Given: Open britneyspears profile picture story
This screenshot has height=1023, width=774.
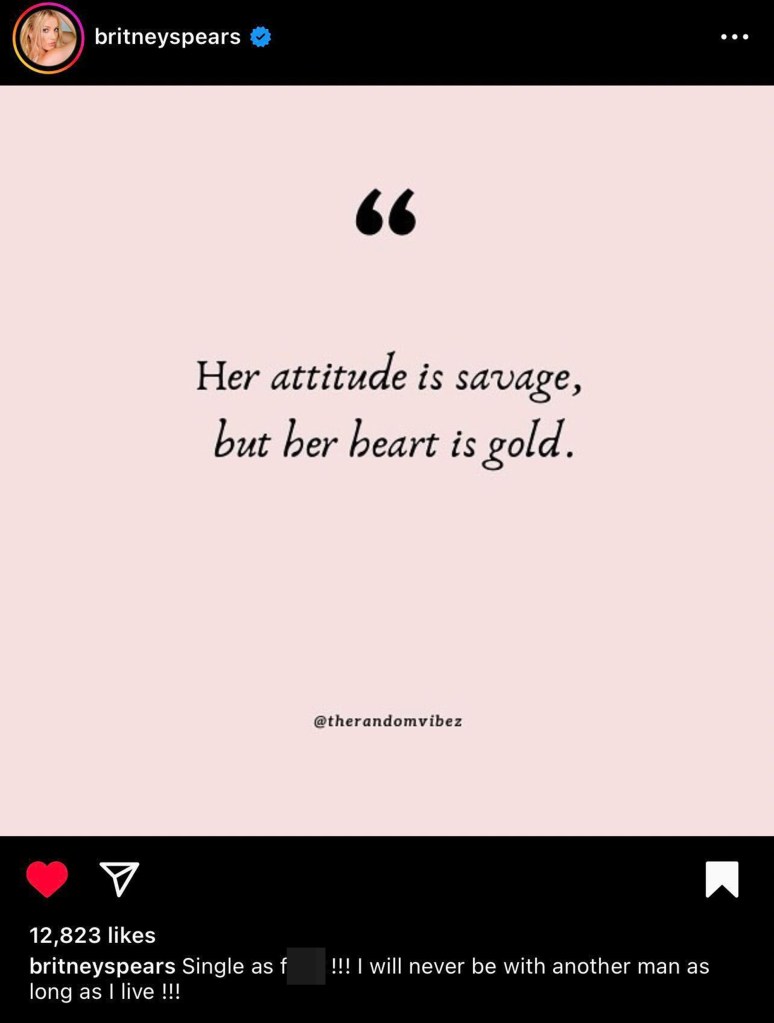Looking at the screenshot, I should click(47, 38).
